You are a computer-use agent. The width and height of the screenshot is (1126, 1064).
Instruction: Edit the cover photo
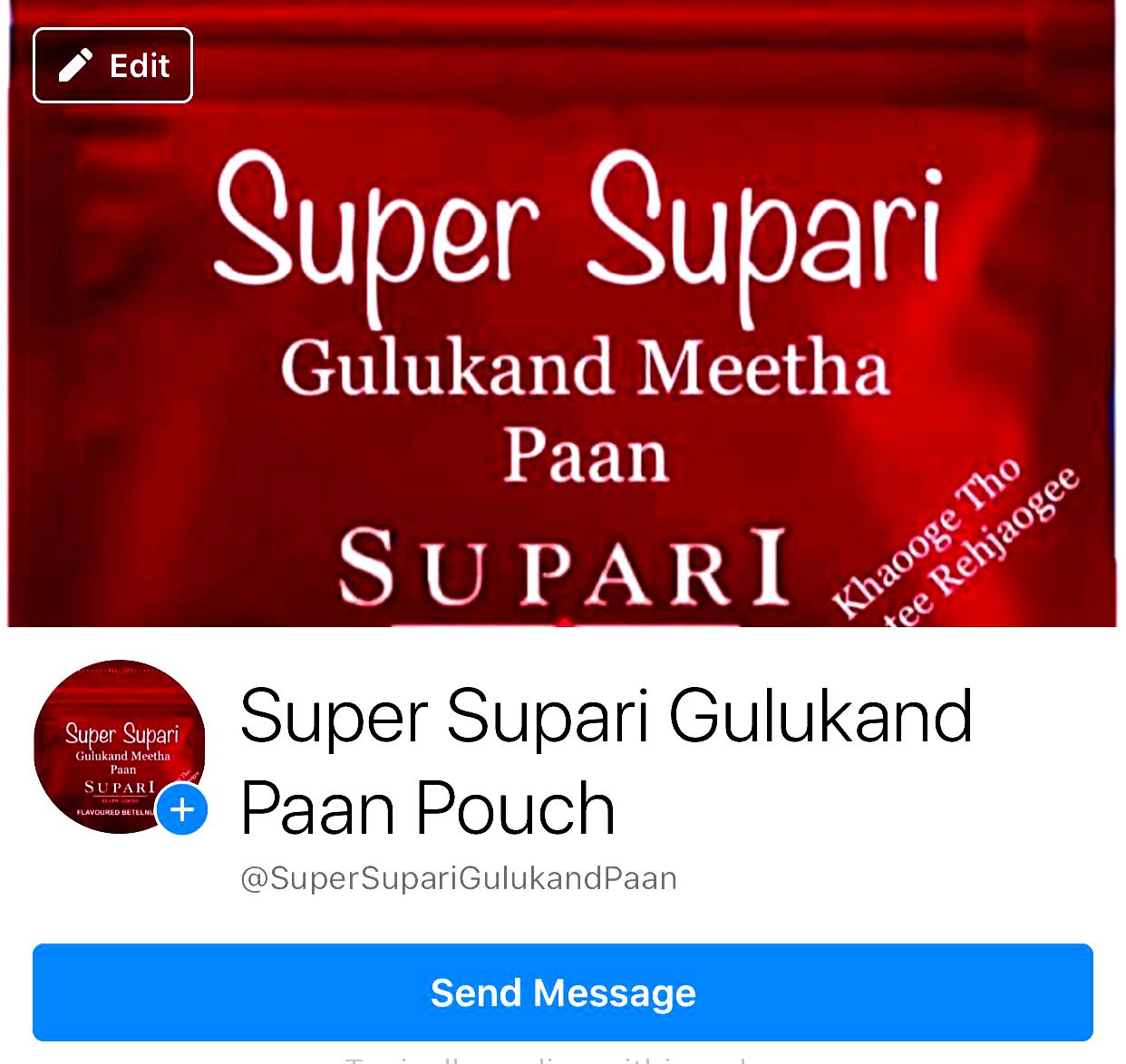click(x=112, y=65)
